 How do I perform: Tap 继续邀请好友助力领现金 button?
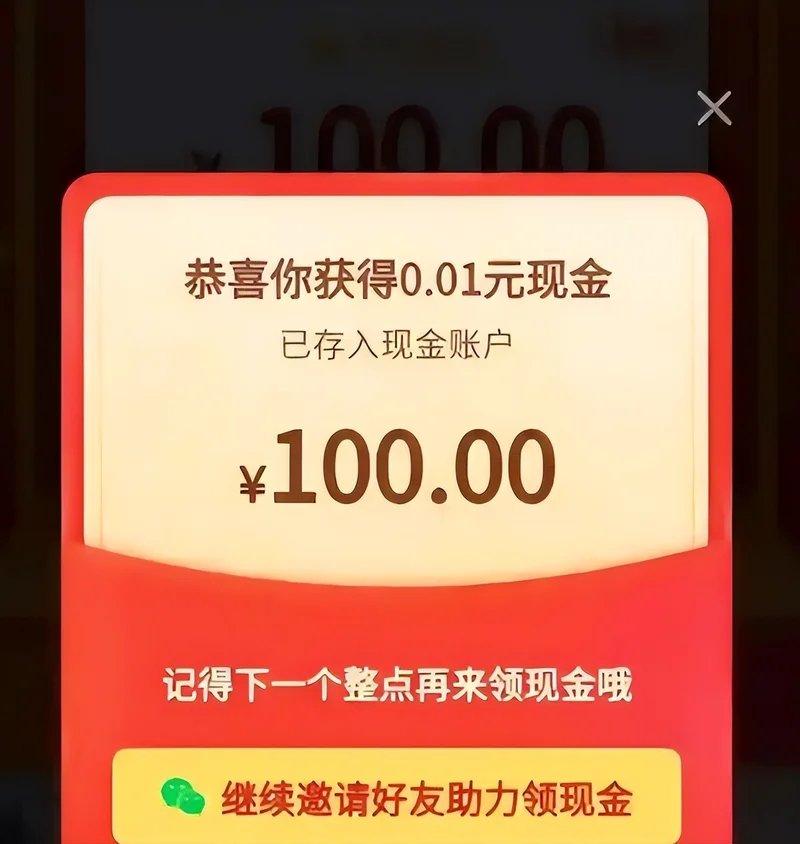coord(397,796)
